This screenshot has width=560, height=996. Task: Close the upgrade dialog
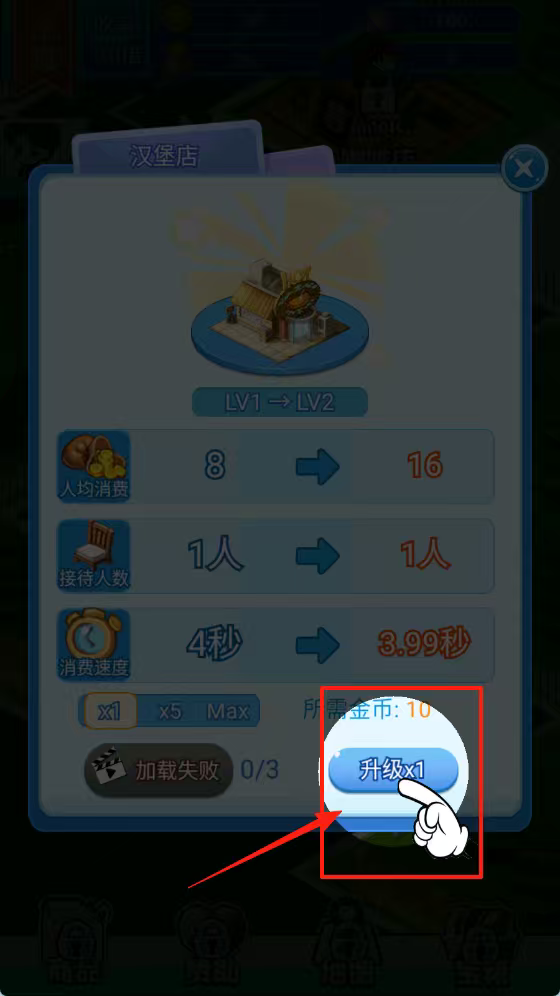coord(524,168)
